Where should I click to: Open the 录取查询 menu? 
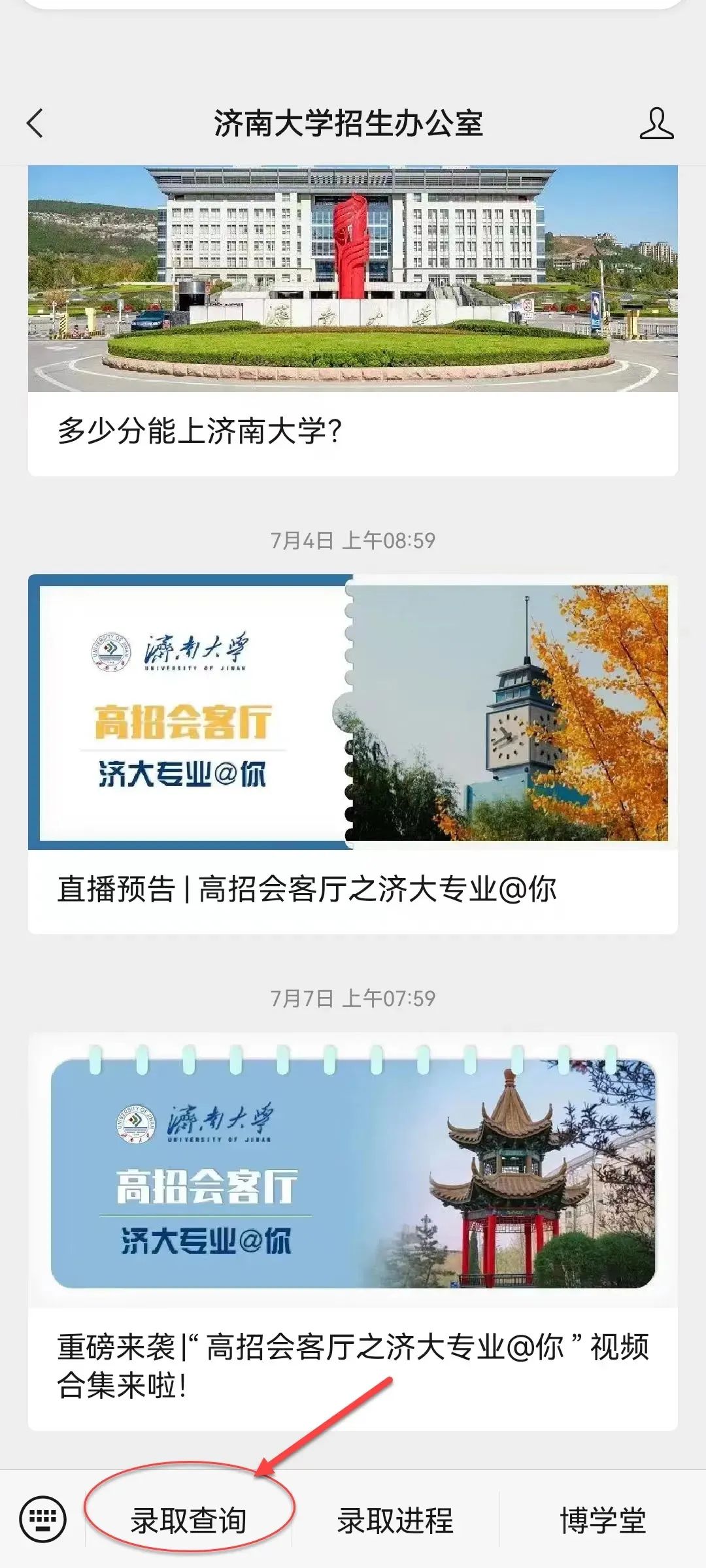pos(189,1521)
